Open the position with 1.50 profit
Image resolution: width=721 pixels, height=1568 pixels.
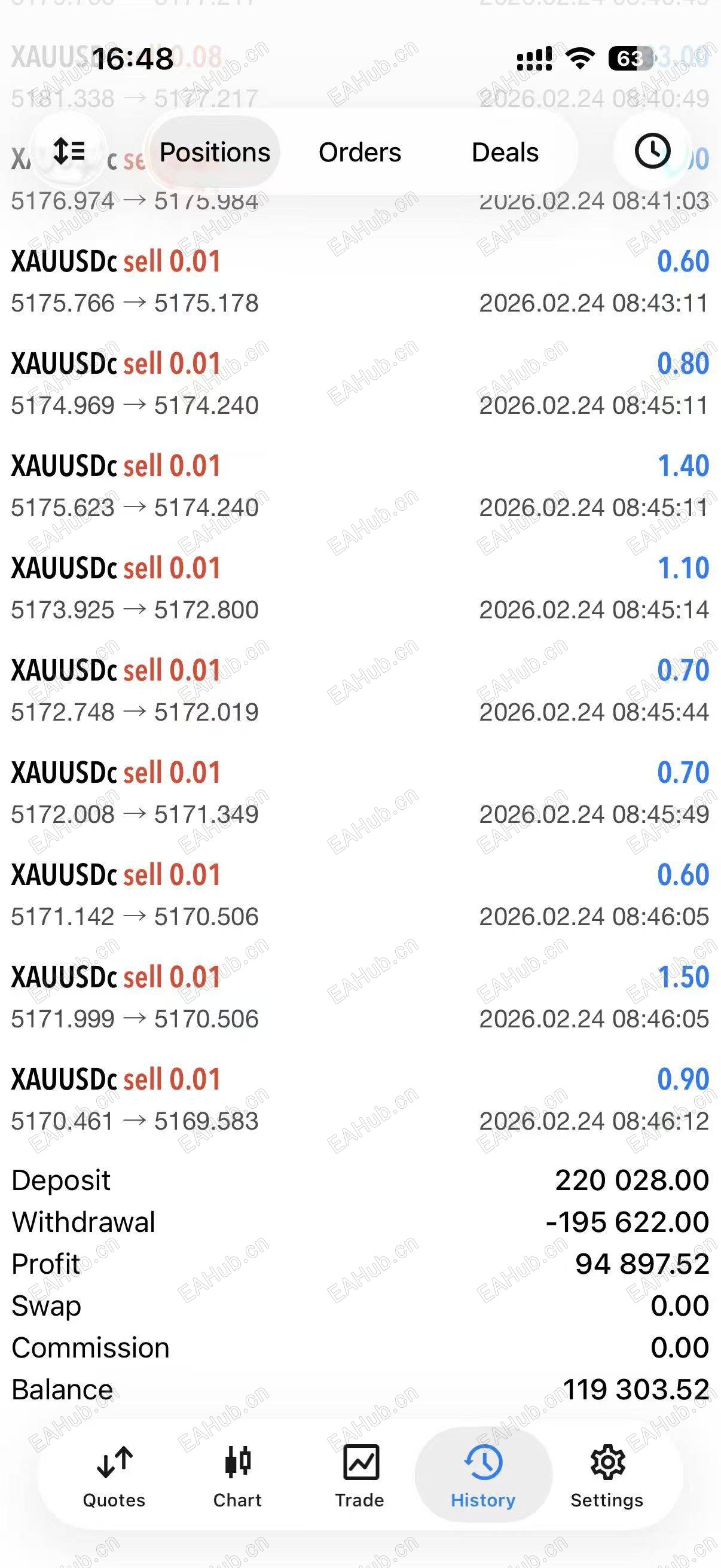360,997
